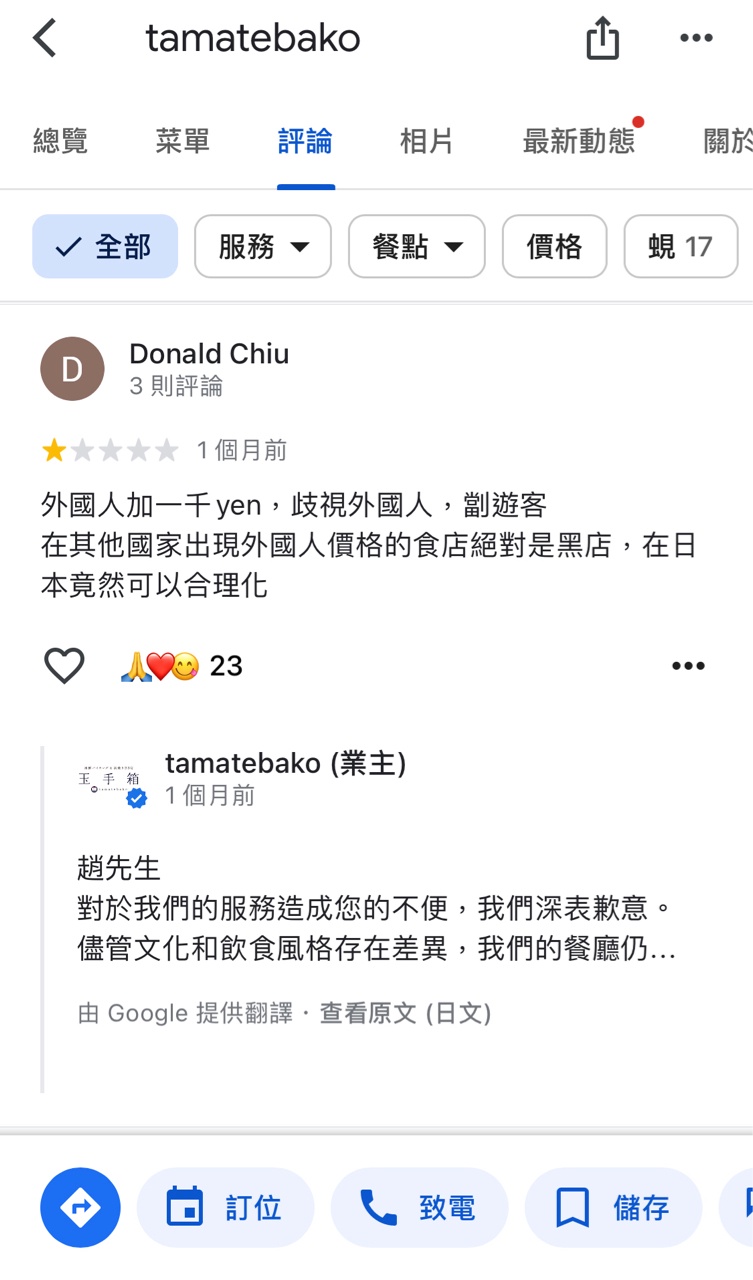The width and height of the screenshot is (753, 1280).
Task: View the owner's reply in original Japanese
Action: point(405,1014)
